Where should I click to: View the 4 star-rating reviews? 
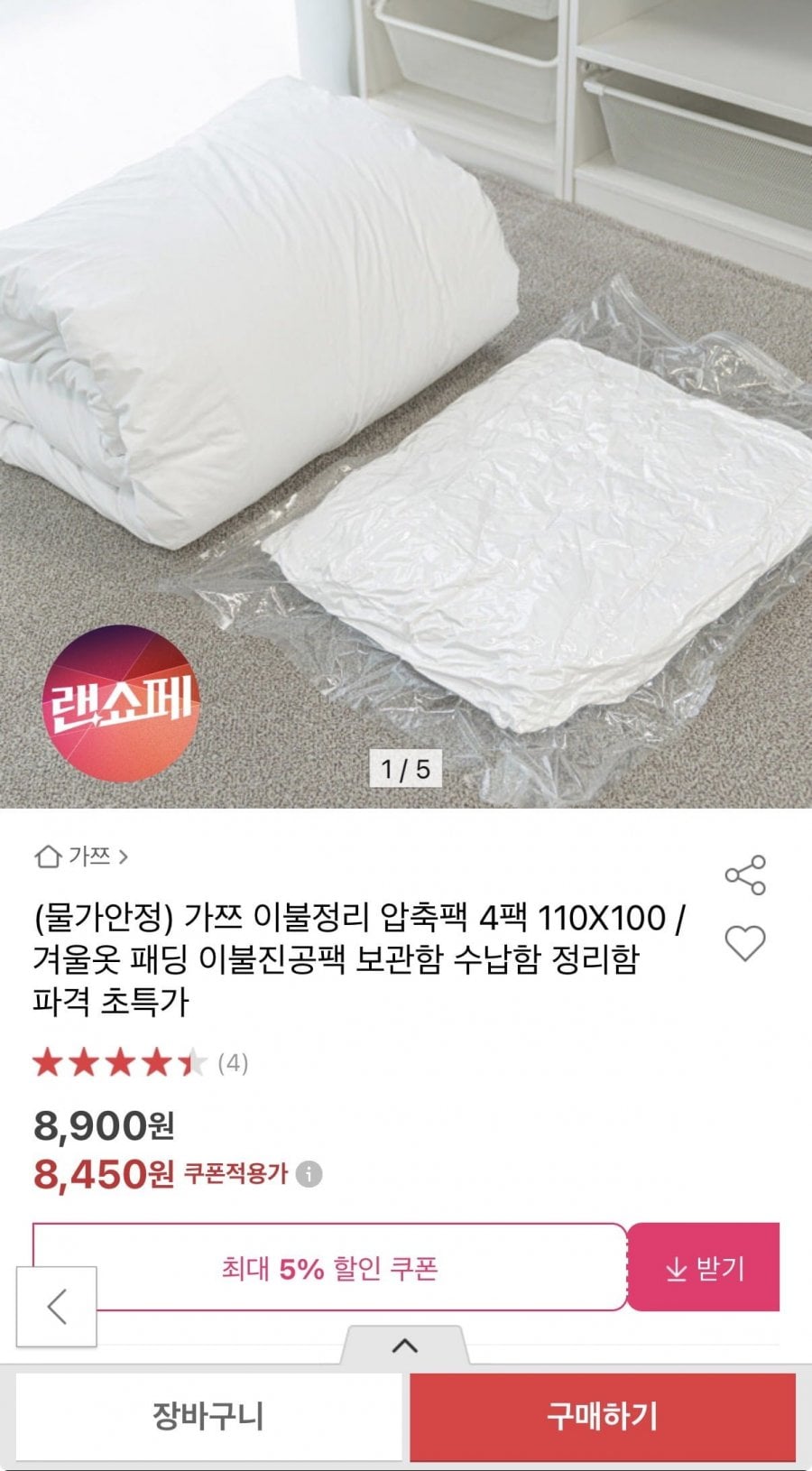(x=141, y=1063)
